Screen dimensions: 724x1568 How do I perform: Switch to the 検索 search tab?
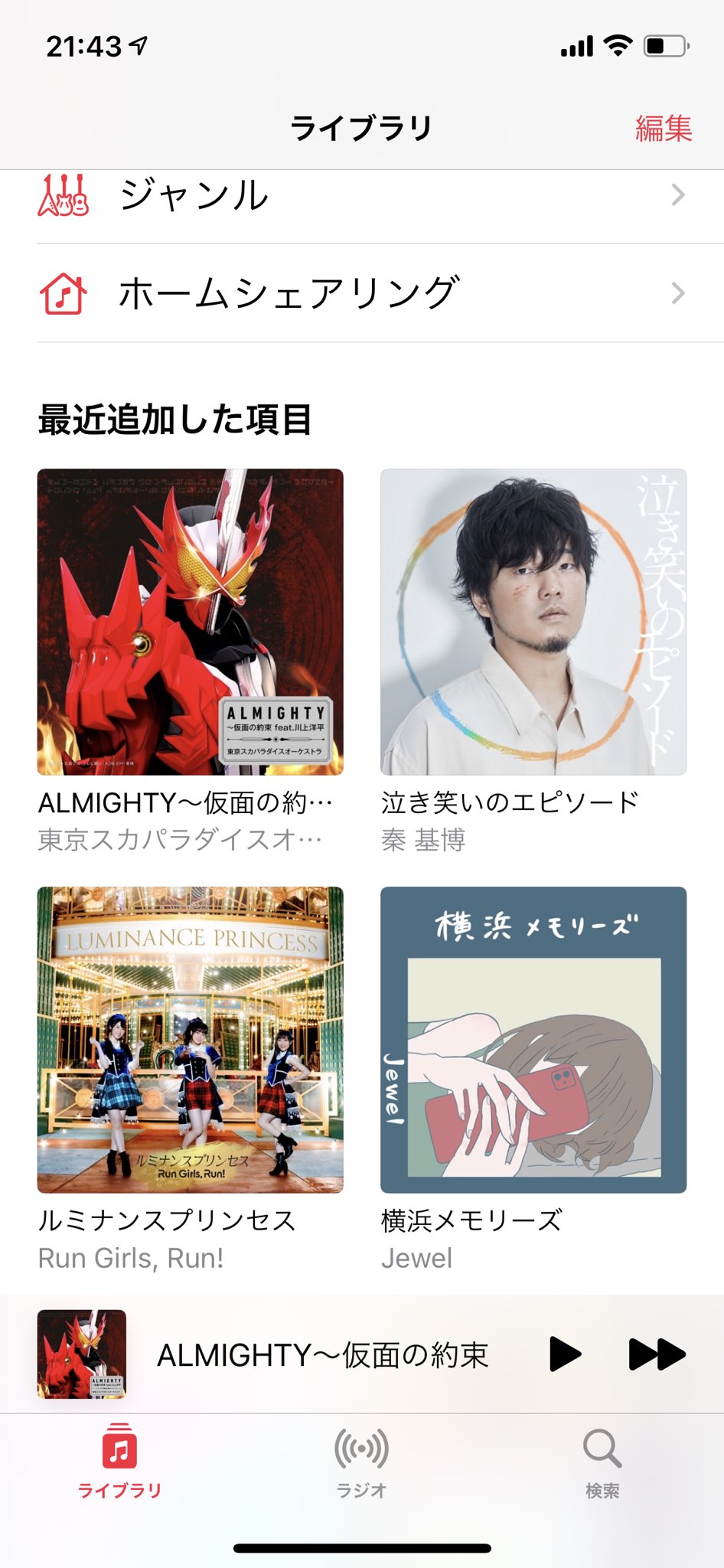tap(602, 1461)
